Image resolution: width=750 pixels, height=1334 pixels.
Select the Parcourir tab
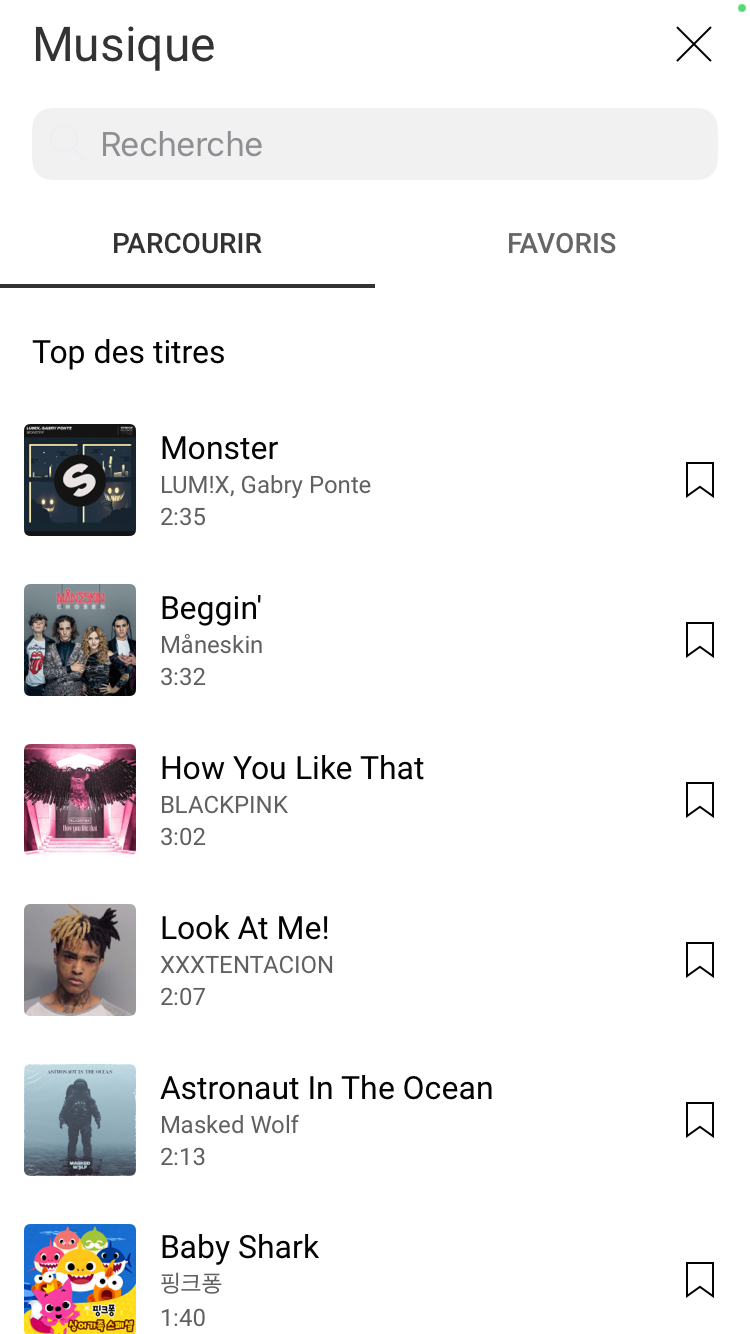pyautogui.click(x=187, y=244)
